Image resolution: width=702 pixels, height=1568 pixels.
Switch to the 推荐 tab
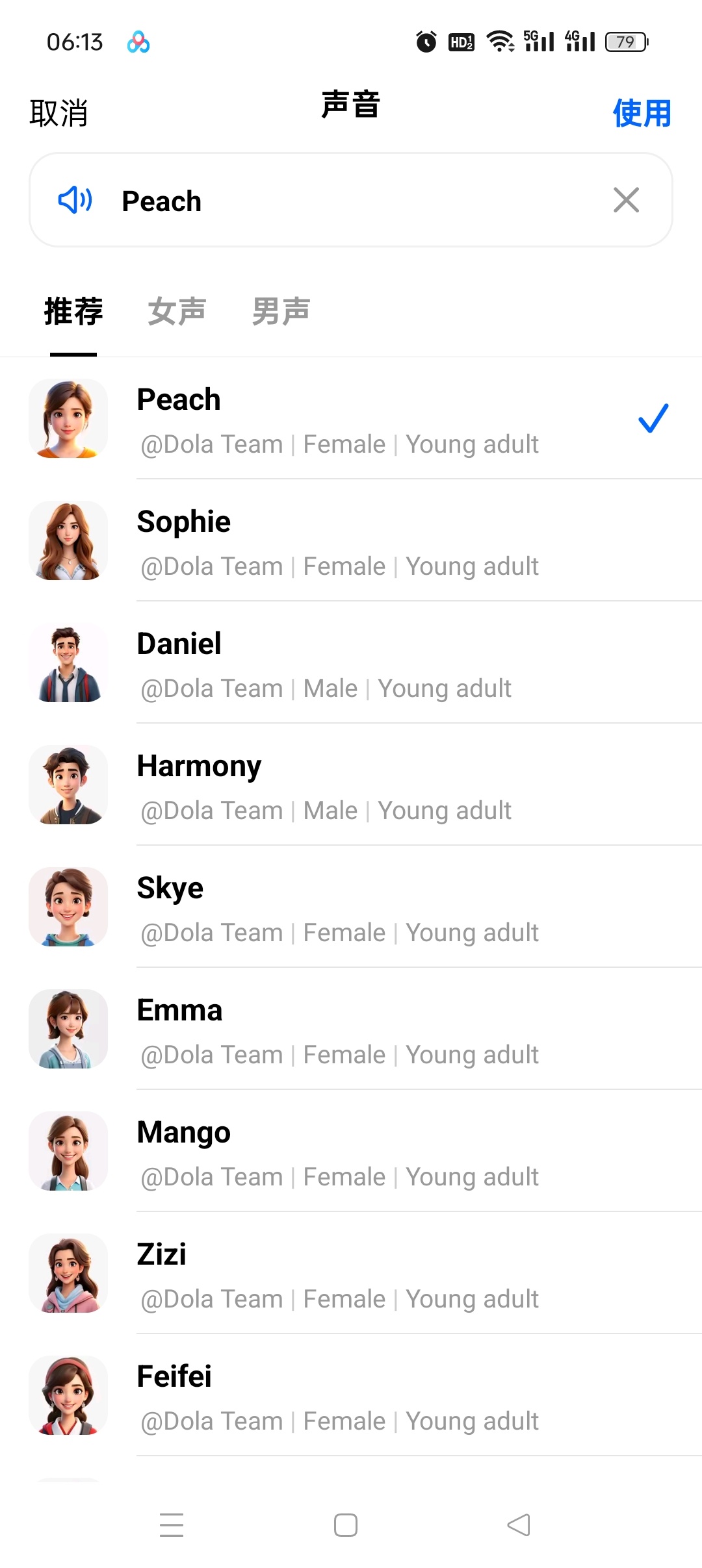pos(73,311)
